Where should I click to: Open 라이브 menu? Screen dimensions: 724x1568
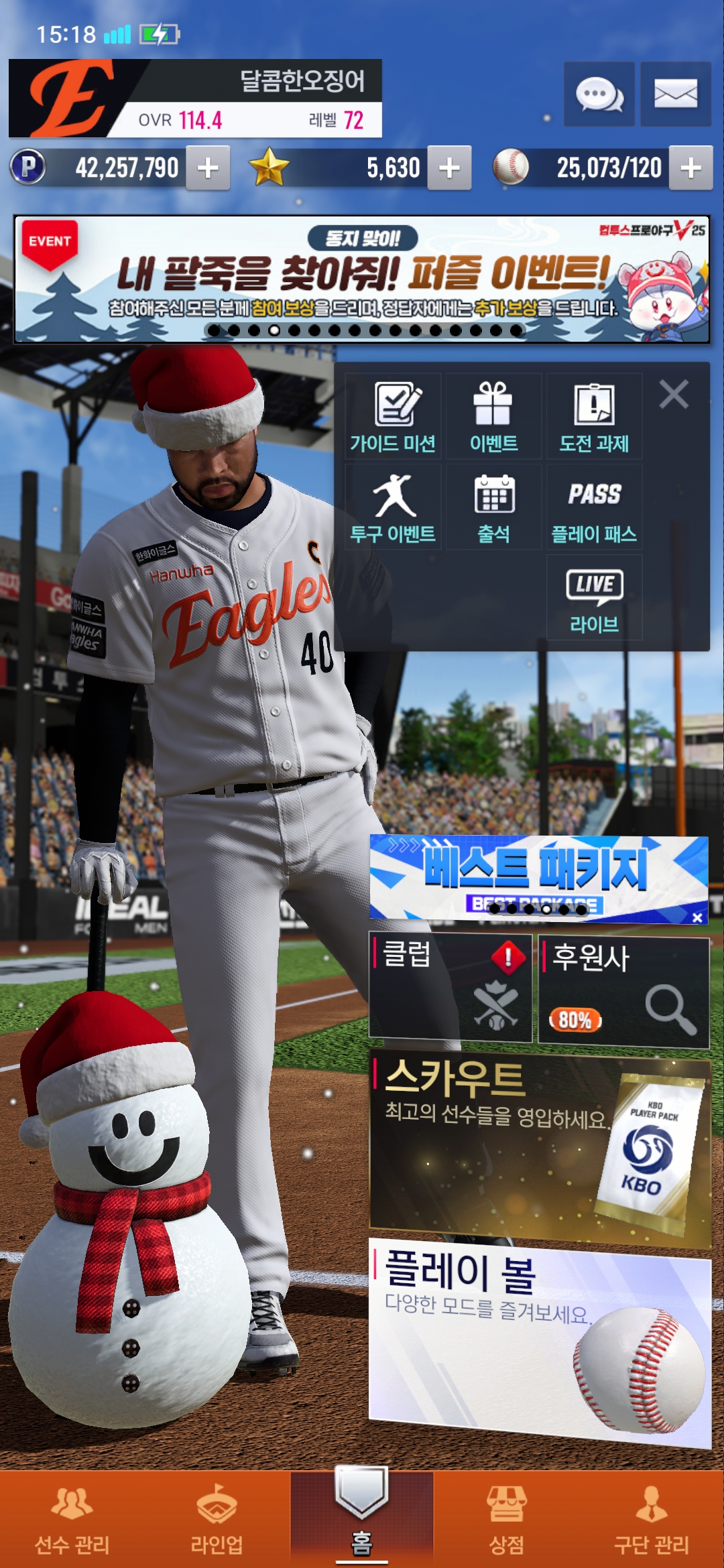point(594,598)
